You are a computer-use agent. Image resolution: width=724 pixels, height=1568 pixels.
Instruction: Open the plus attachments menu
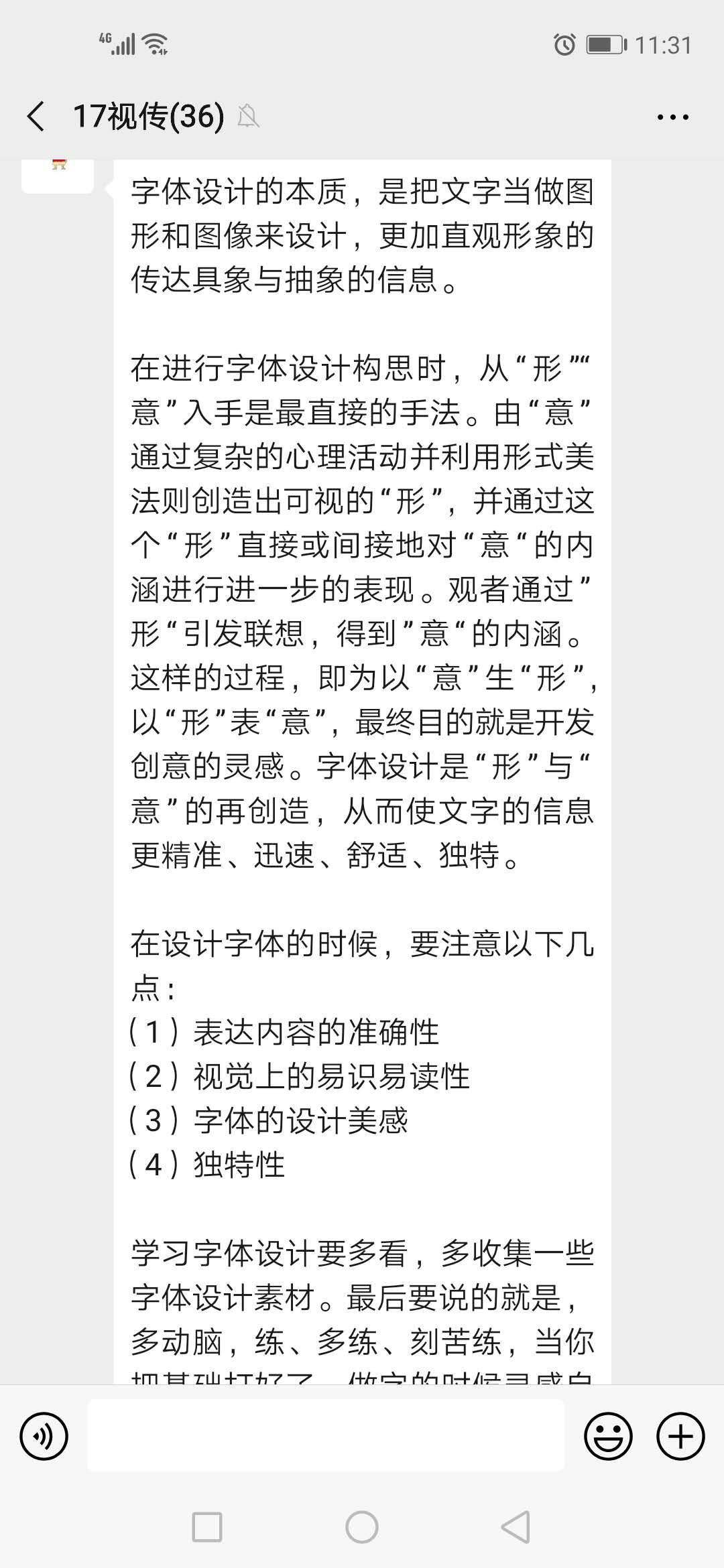click(680, 1436)
